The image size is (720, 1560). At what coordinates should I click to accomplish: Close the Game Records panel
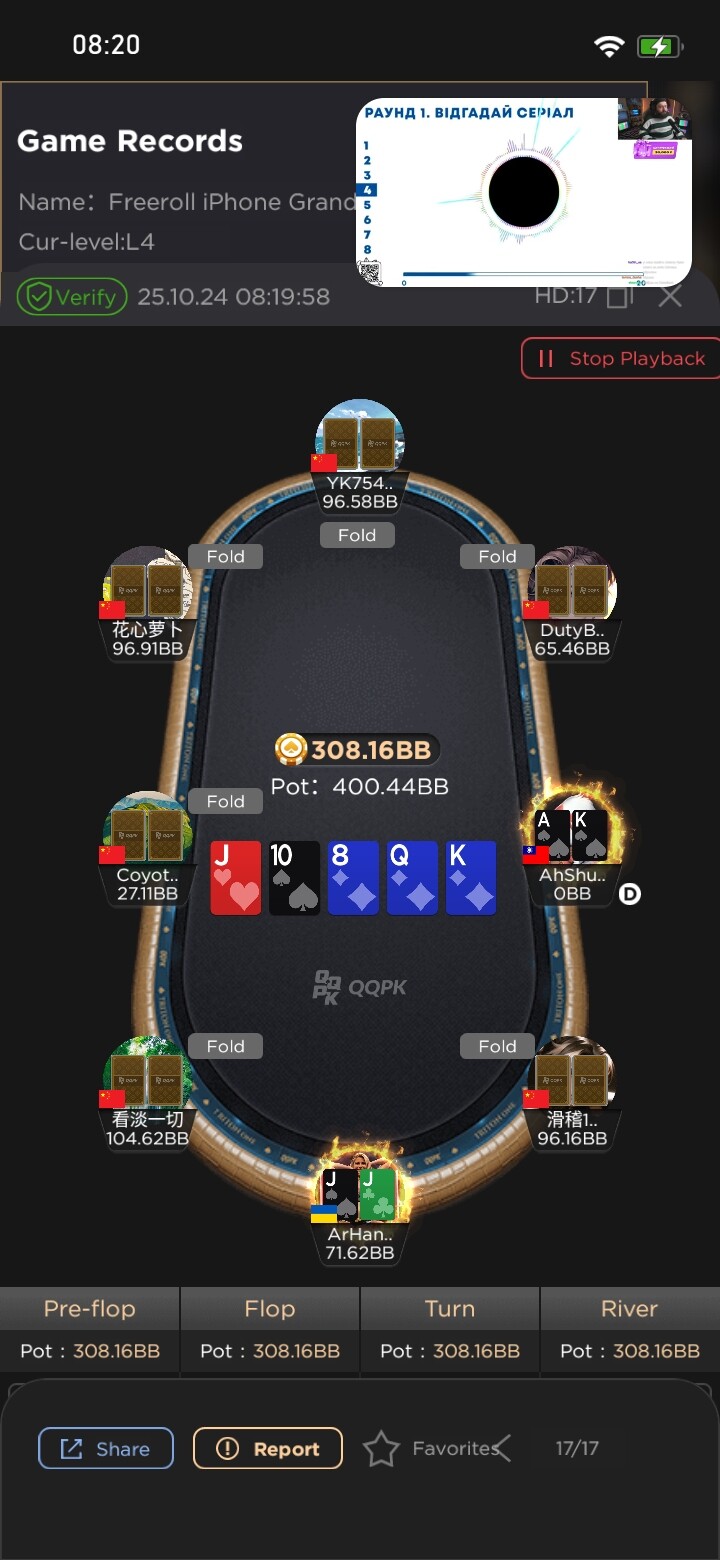(x=670, y=296)
